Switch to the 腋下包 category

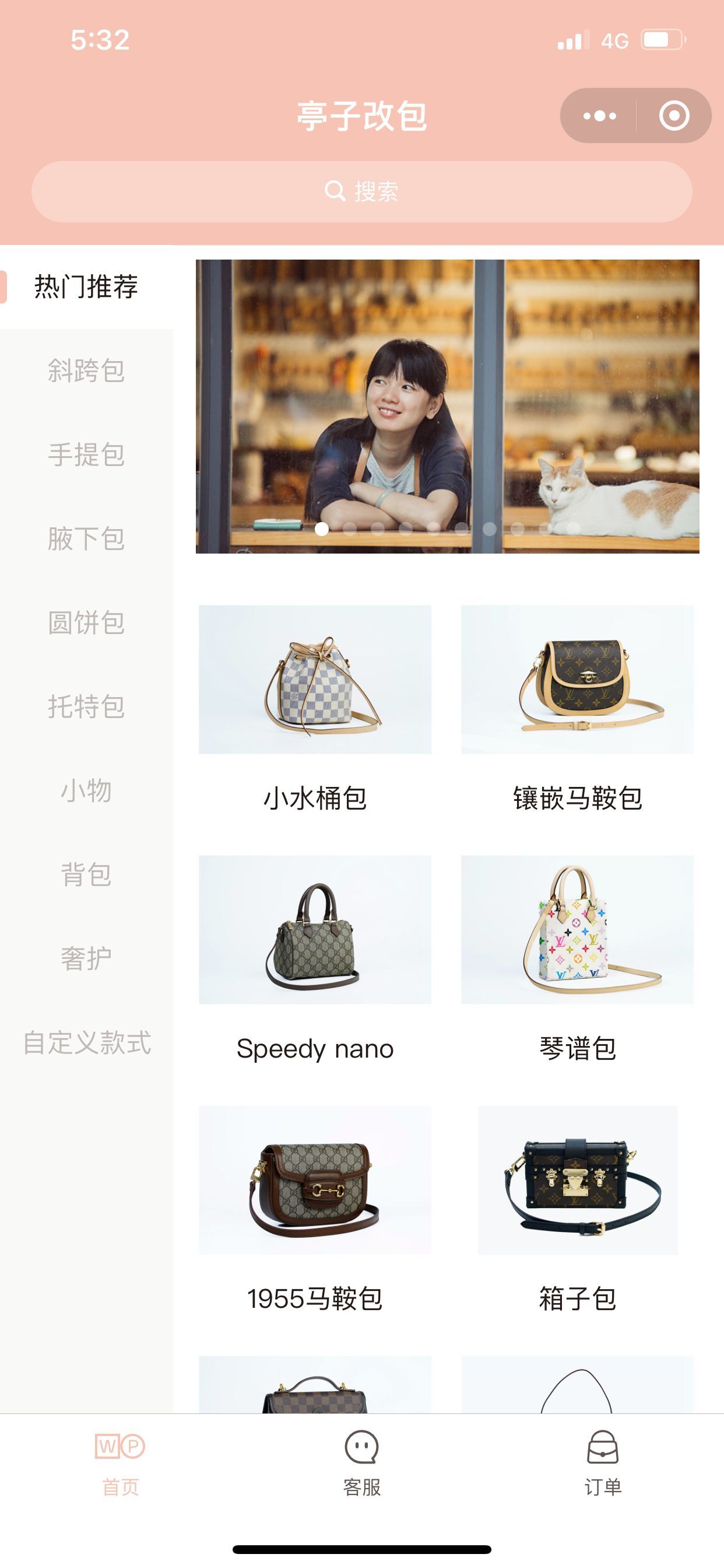click(x=86, y=538)
